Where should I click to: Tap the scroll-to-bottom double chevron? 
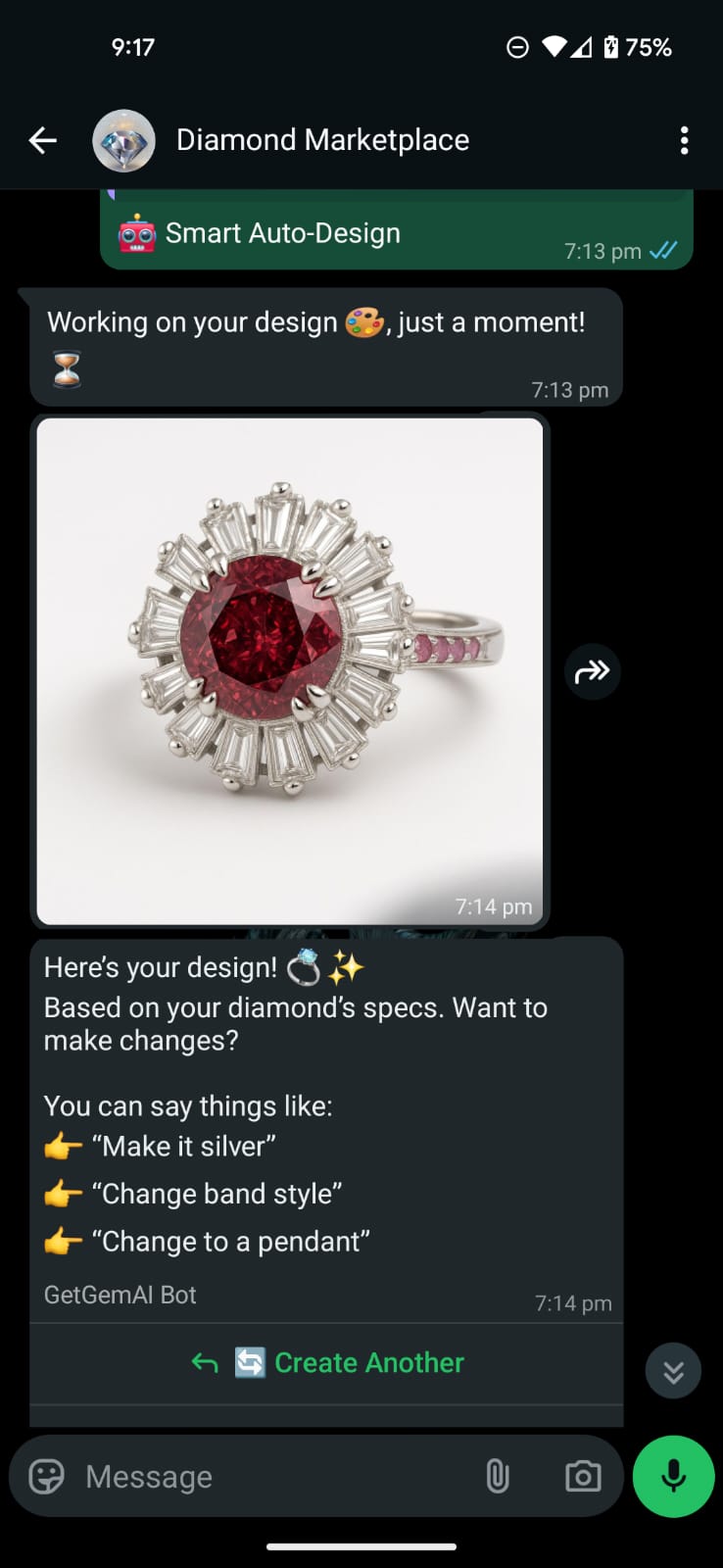(673, 1371)
